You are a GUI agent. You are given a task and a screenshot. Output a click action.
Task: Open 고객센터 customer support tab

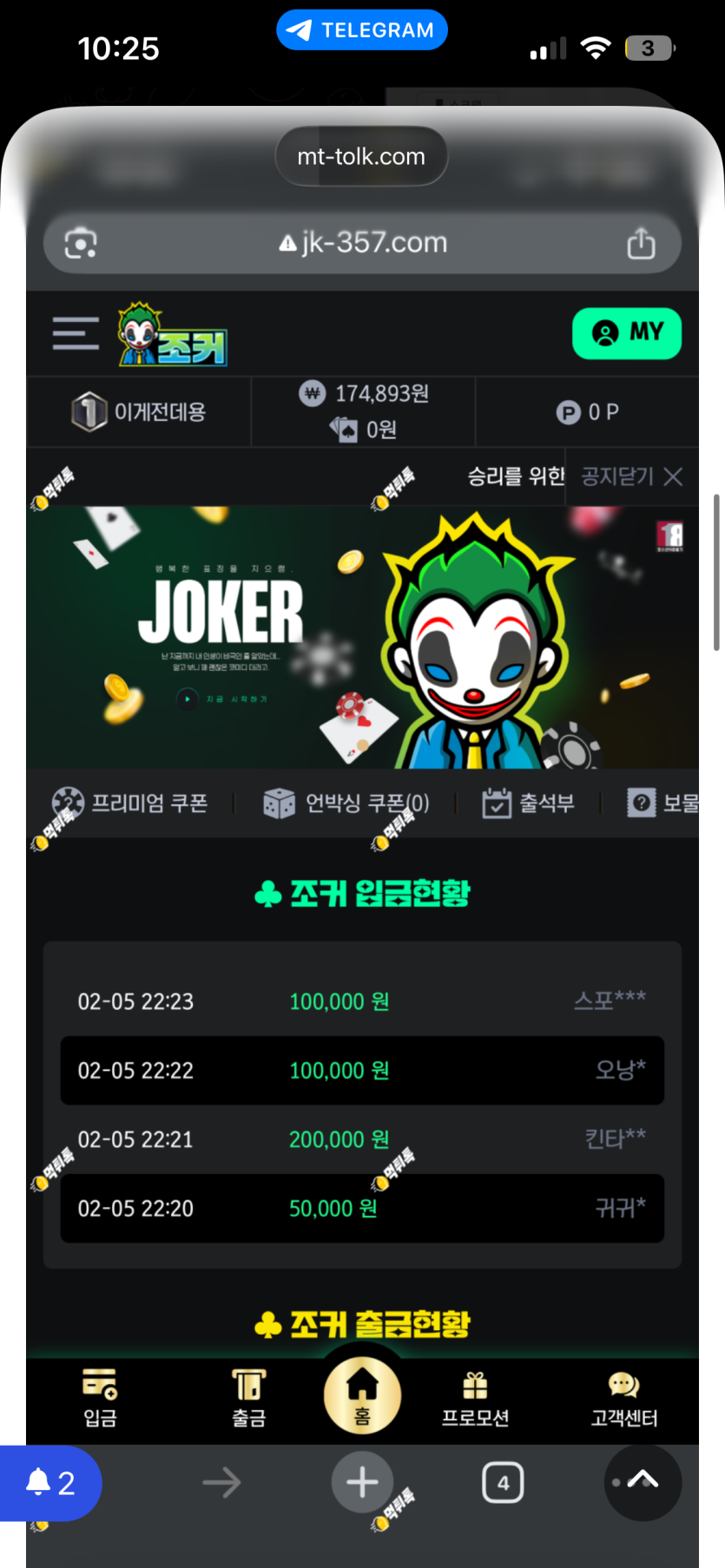[623, 1397]
